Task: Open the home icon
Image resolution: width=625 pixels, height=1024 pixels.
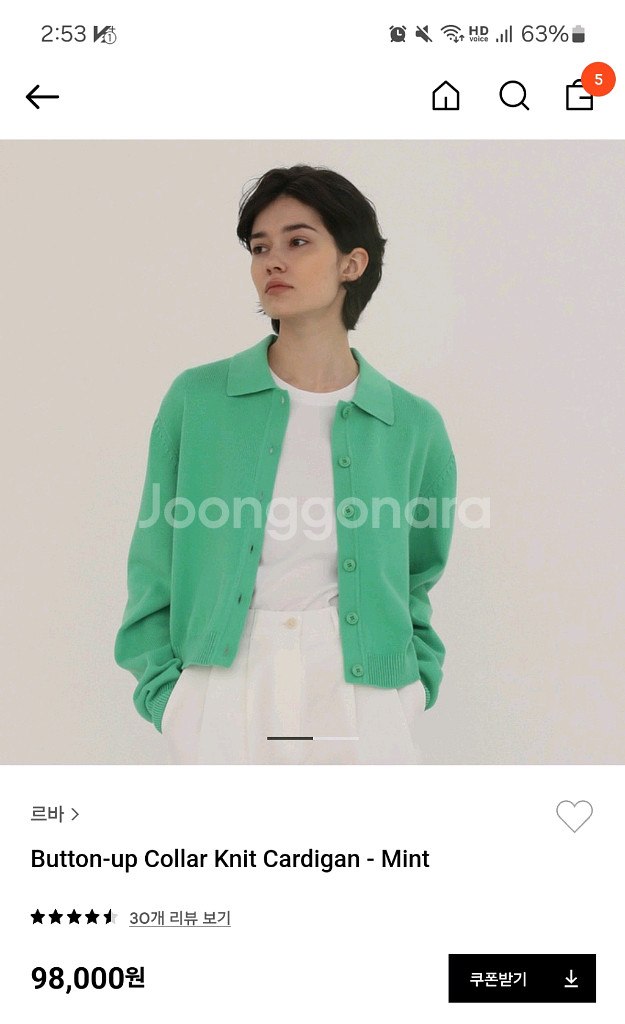Action: tap(446, 96)
